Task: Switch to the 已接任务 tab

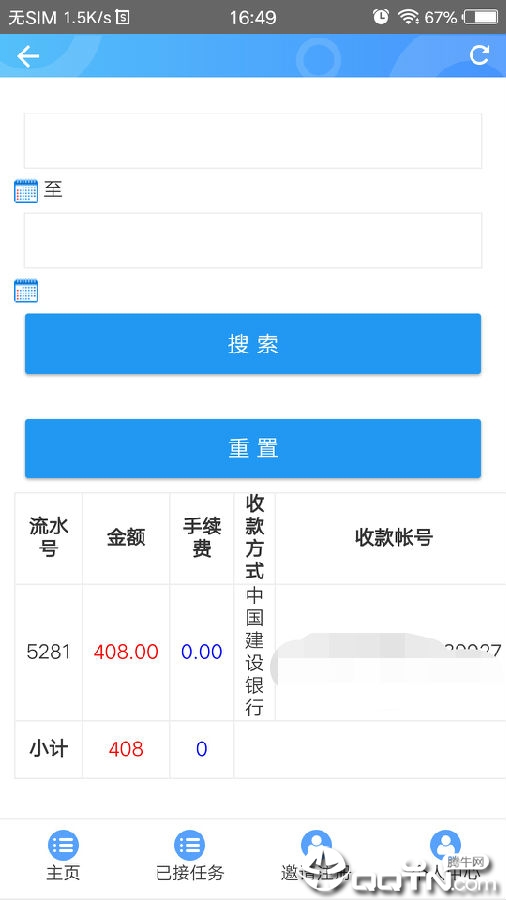Action: pyautogui.click(x=190, y=855)
